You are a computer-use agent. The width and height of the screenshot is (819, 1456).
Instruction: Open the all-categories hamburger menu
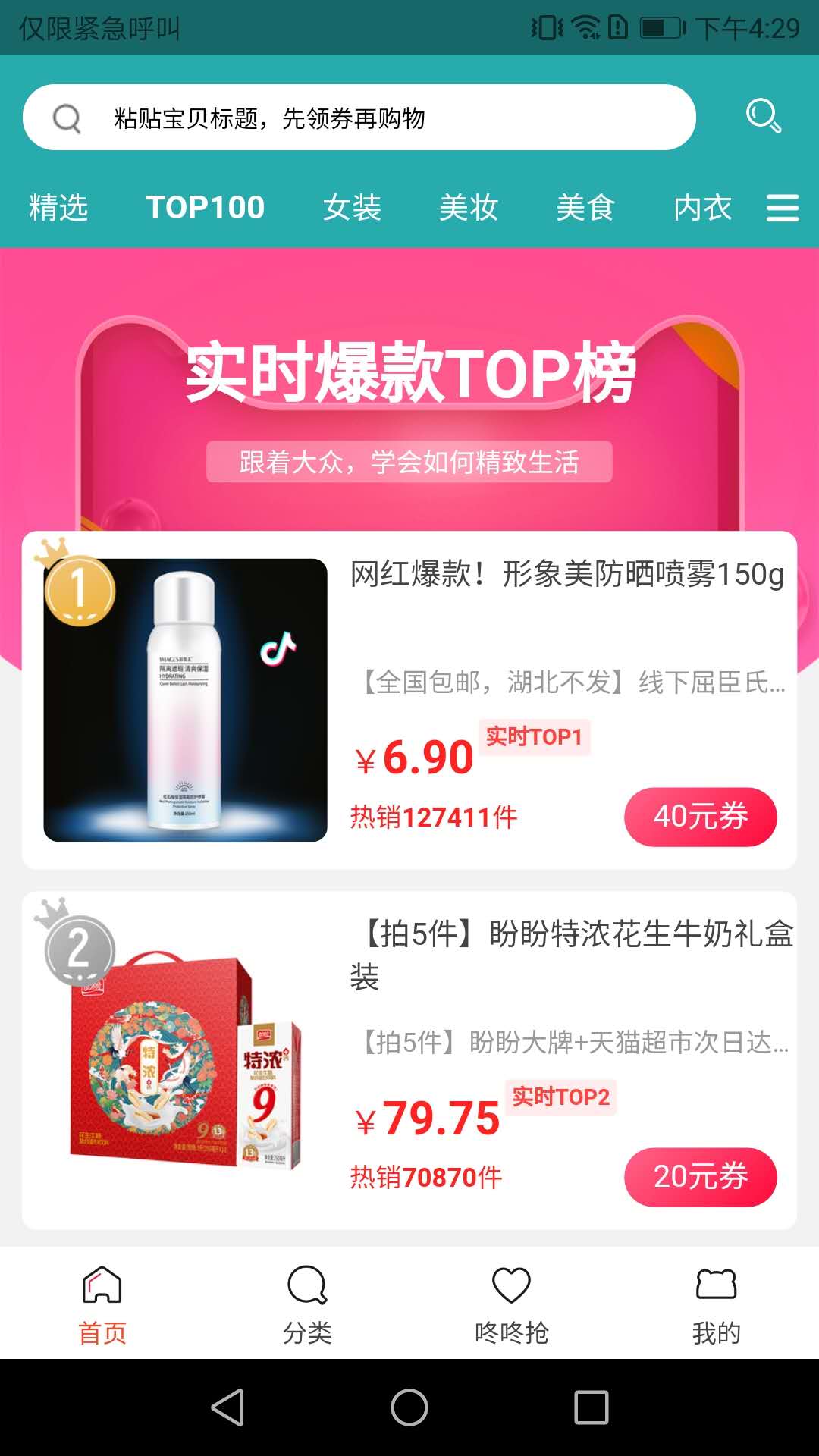(x=783, y=207)
